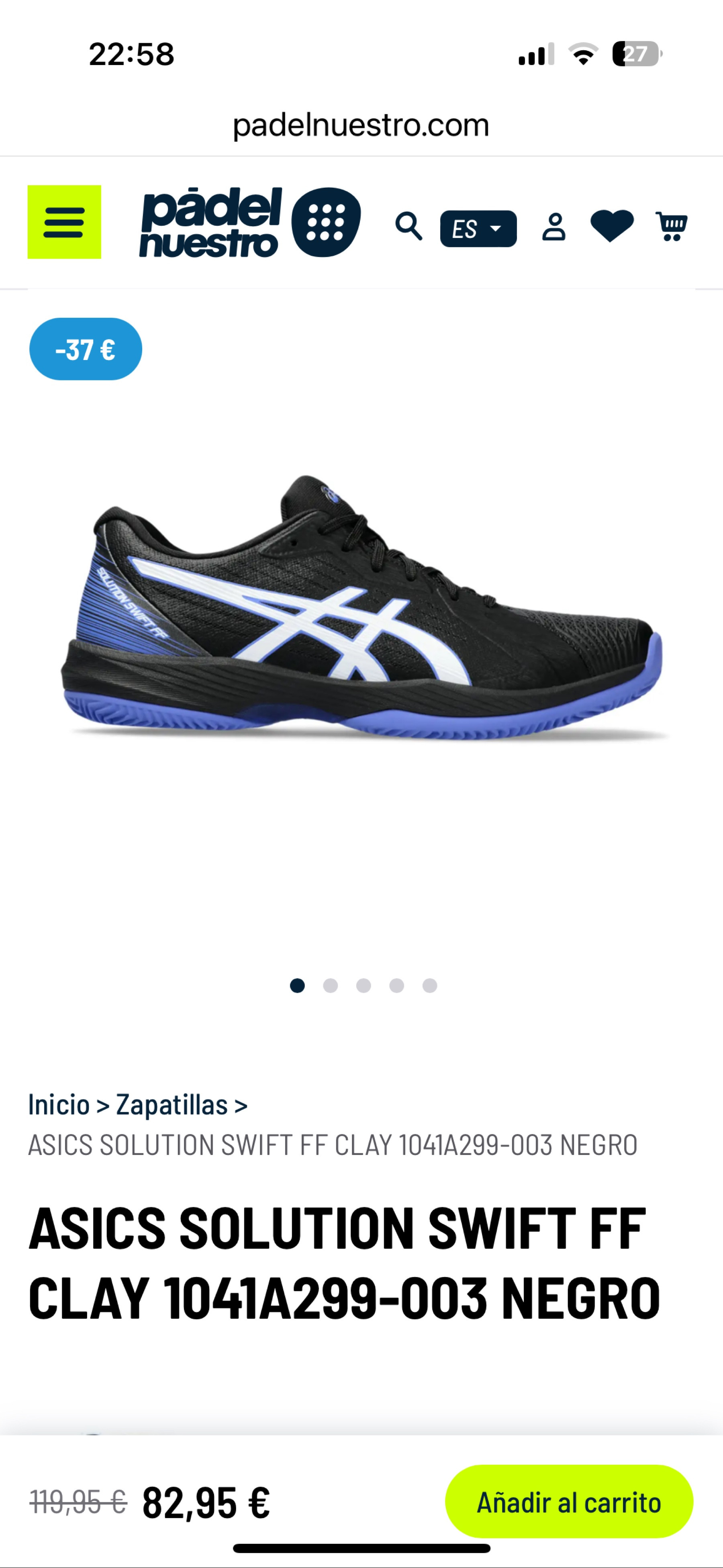723x1568 pixels.
Task: Tap the padelnuestro.com address bar
Action: pyautogui.click(x=361, y=125)
